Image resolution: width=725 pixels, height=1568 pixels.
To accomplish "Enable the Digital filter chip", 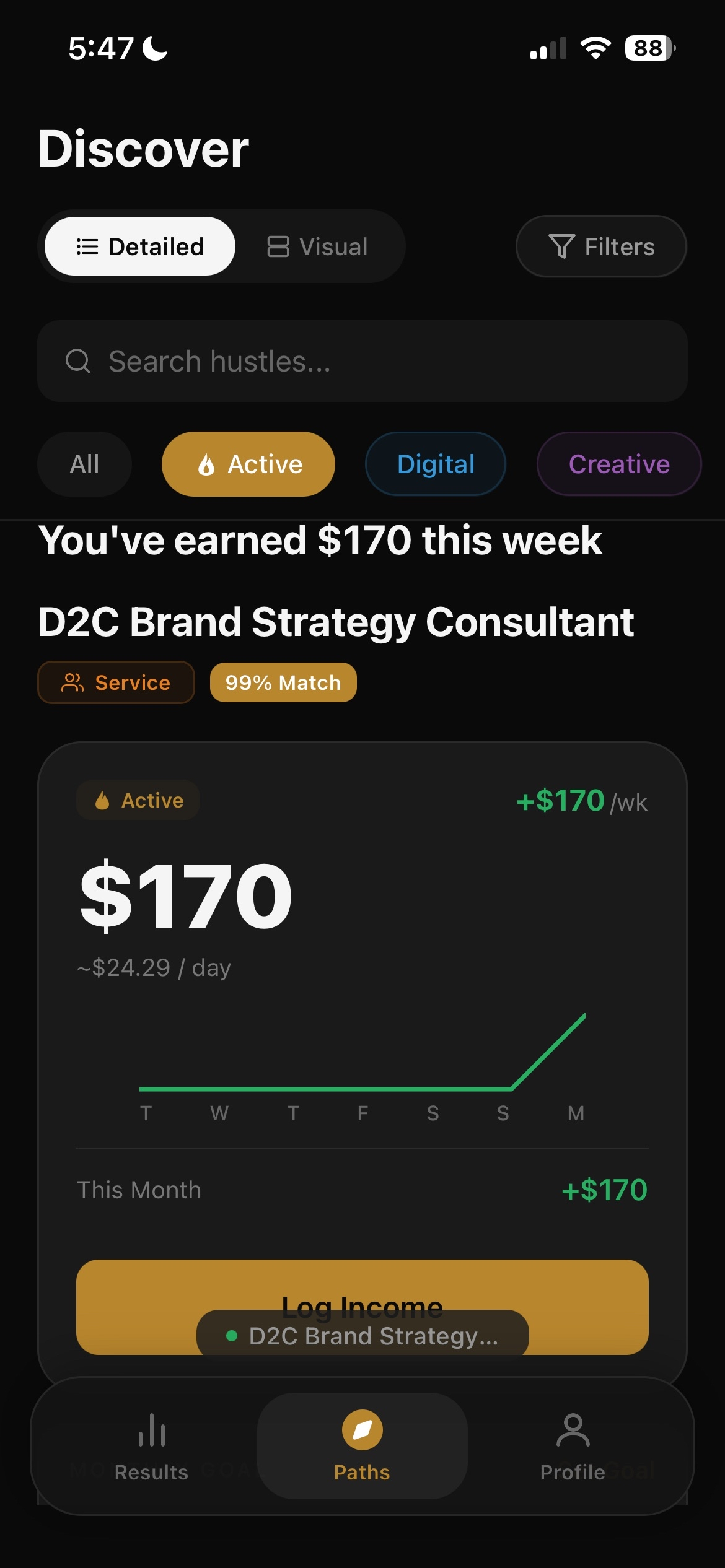I will pyautogui.click(x=435, y=464).
